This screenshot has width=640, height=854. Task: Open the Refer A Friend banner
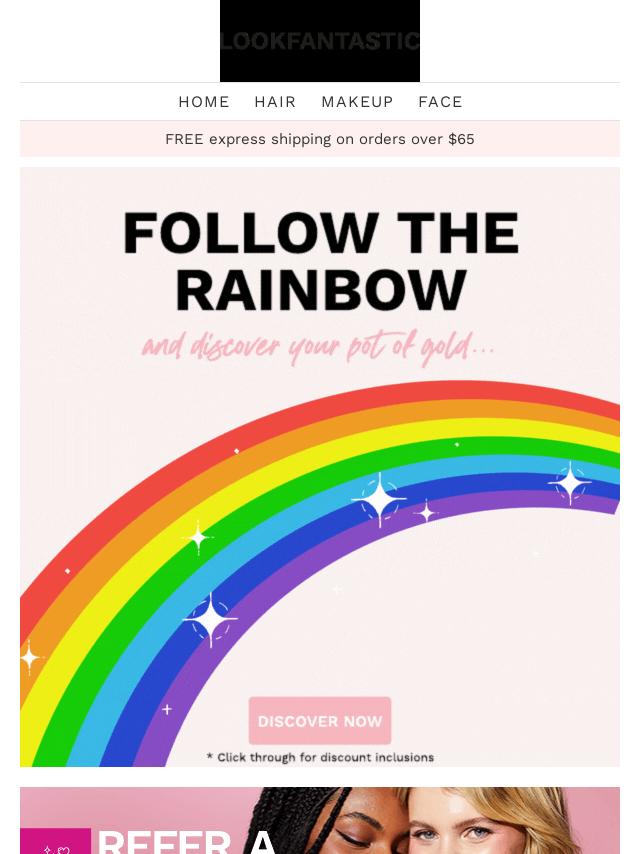pyautogui.click(x=320, y=822)
